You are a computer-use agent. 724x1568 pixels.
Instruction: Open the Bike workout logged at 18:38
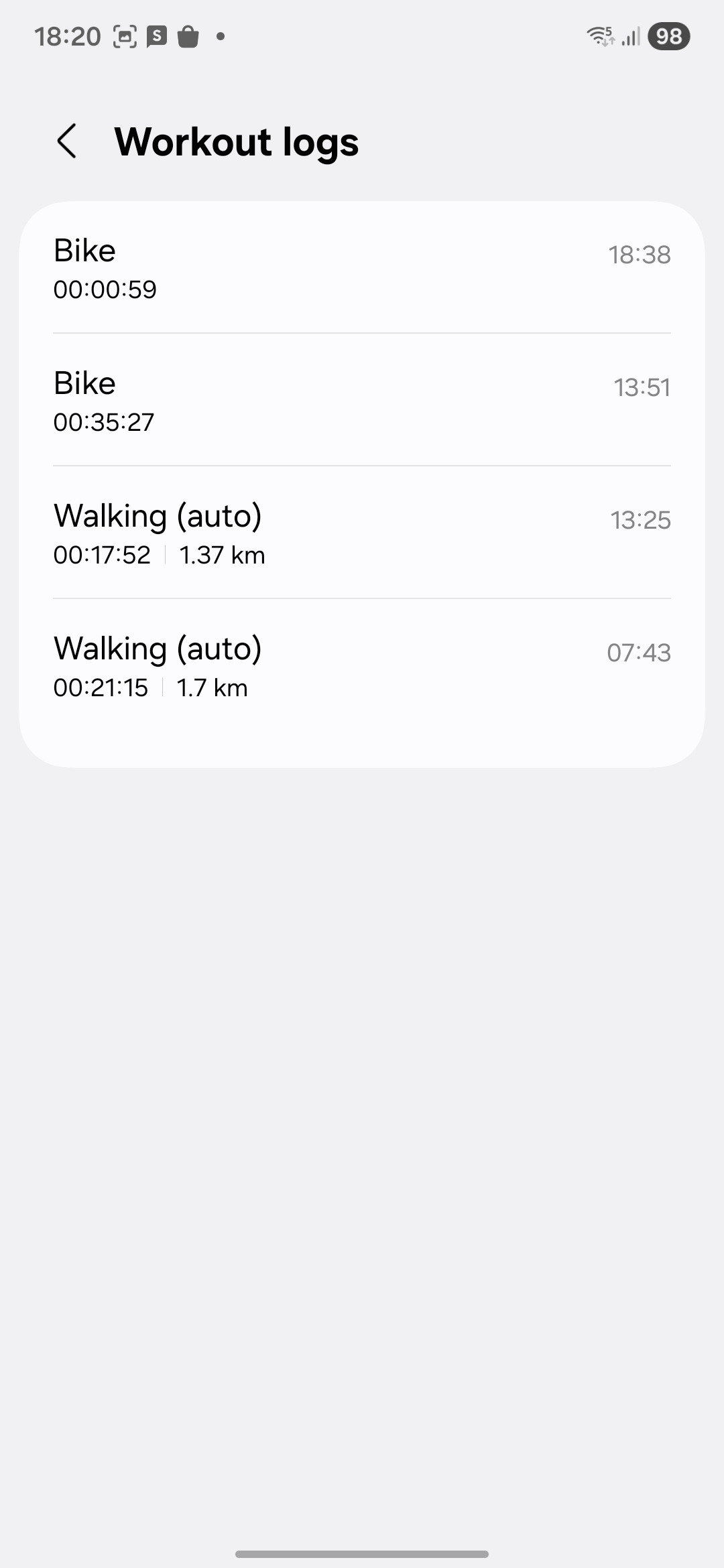pyautogui.click(x=362, y=268)
